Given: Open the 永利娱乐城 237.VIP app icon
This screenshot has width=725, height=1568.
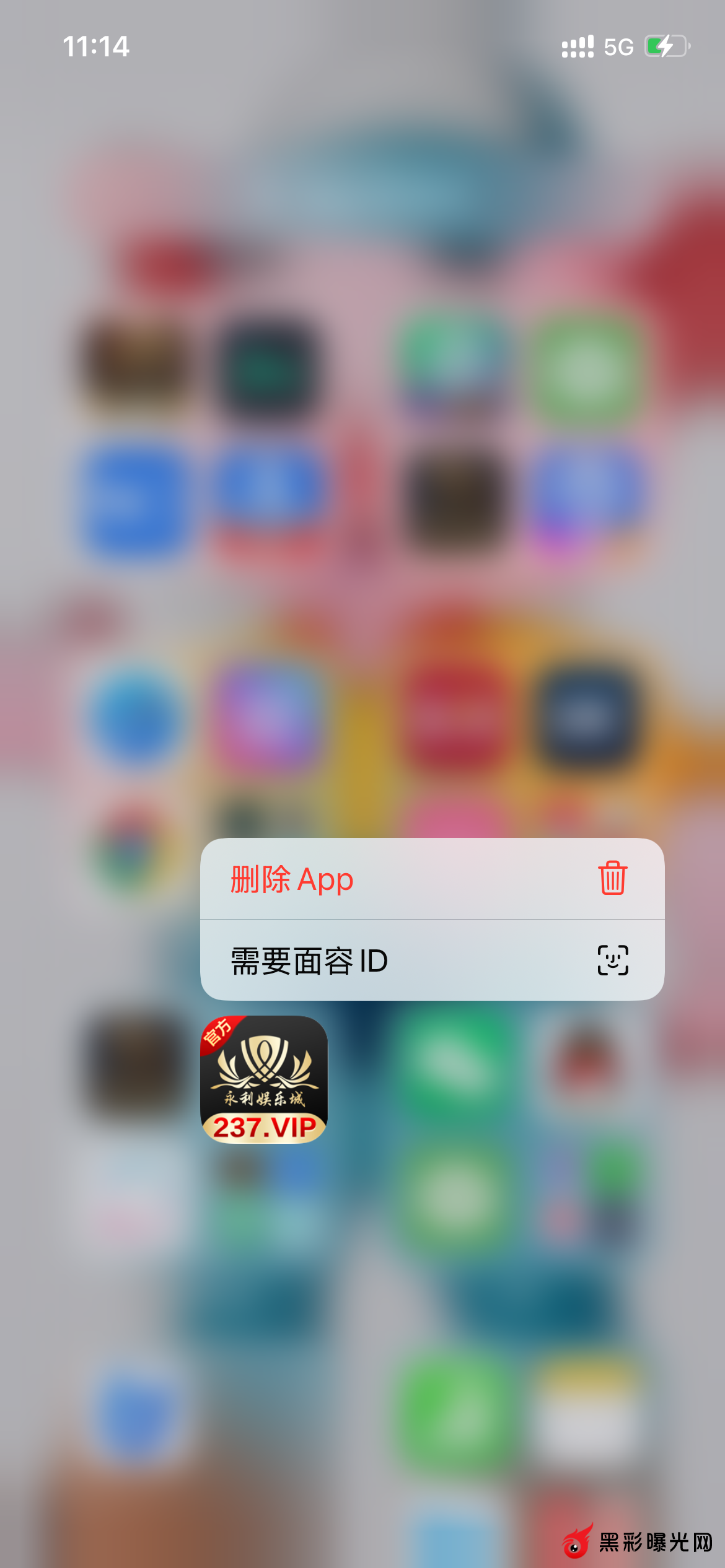Looking at the screenshot, I should (x=264, y=1079).
